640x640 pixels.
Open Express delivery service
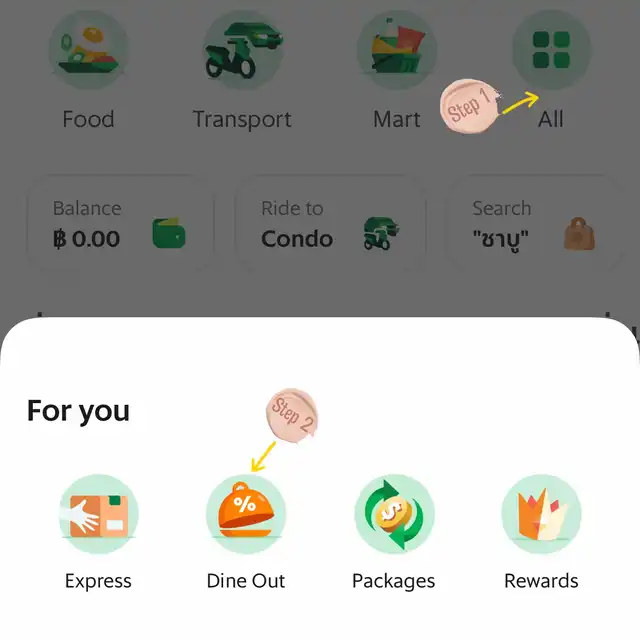pos(98,514)
